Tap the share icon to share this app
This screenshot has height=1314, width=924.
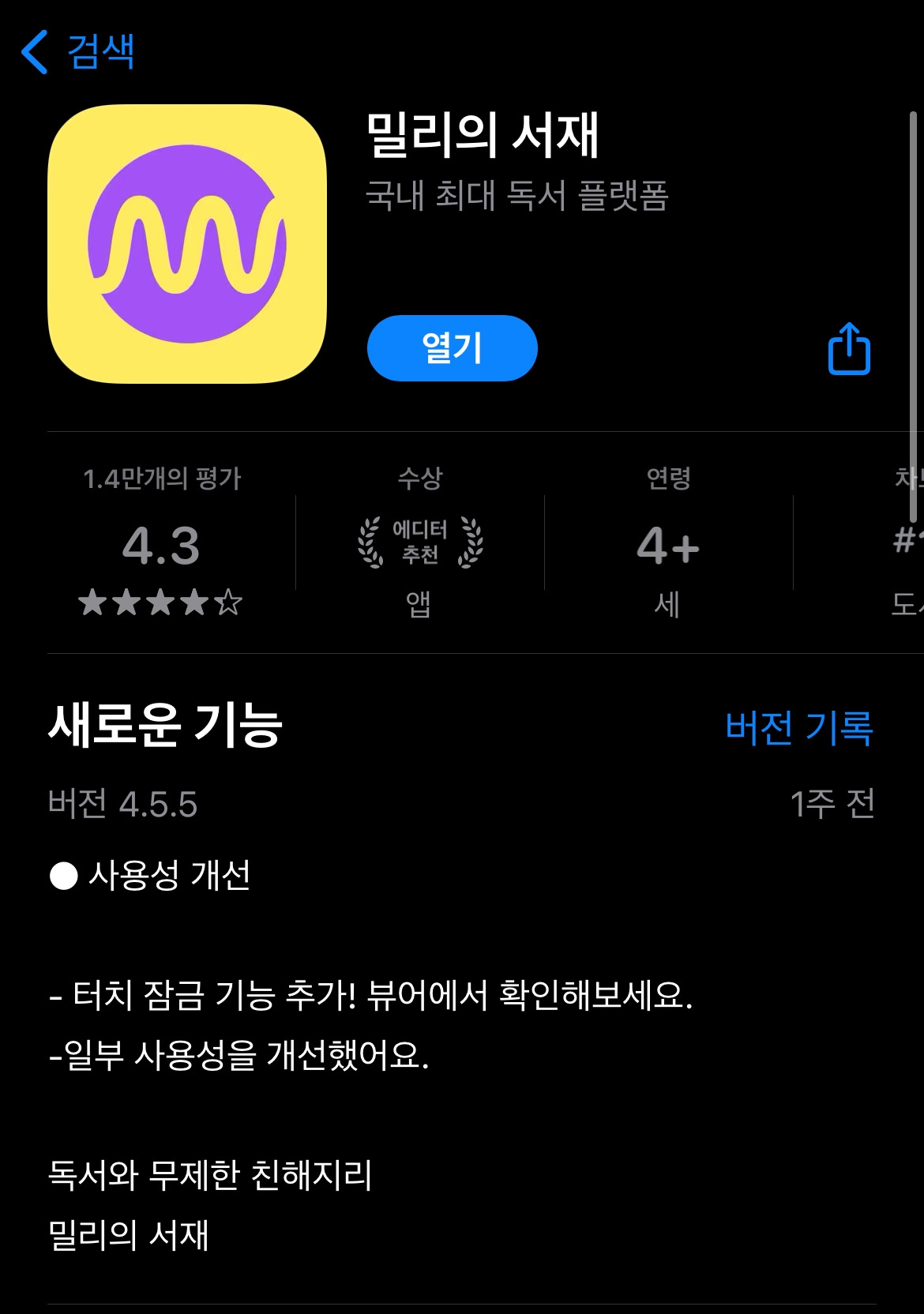click(x=848, y=348)
